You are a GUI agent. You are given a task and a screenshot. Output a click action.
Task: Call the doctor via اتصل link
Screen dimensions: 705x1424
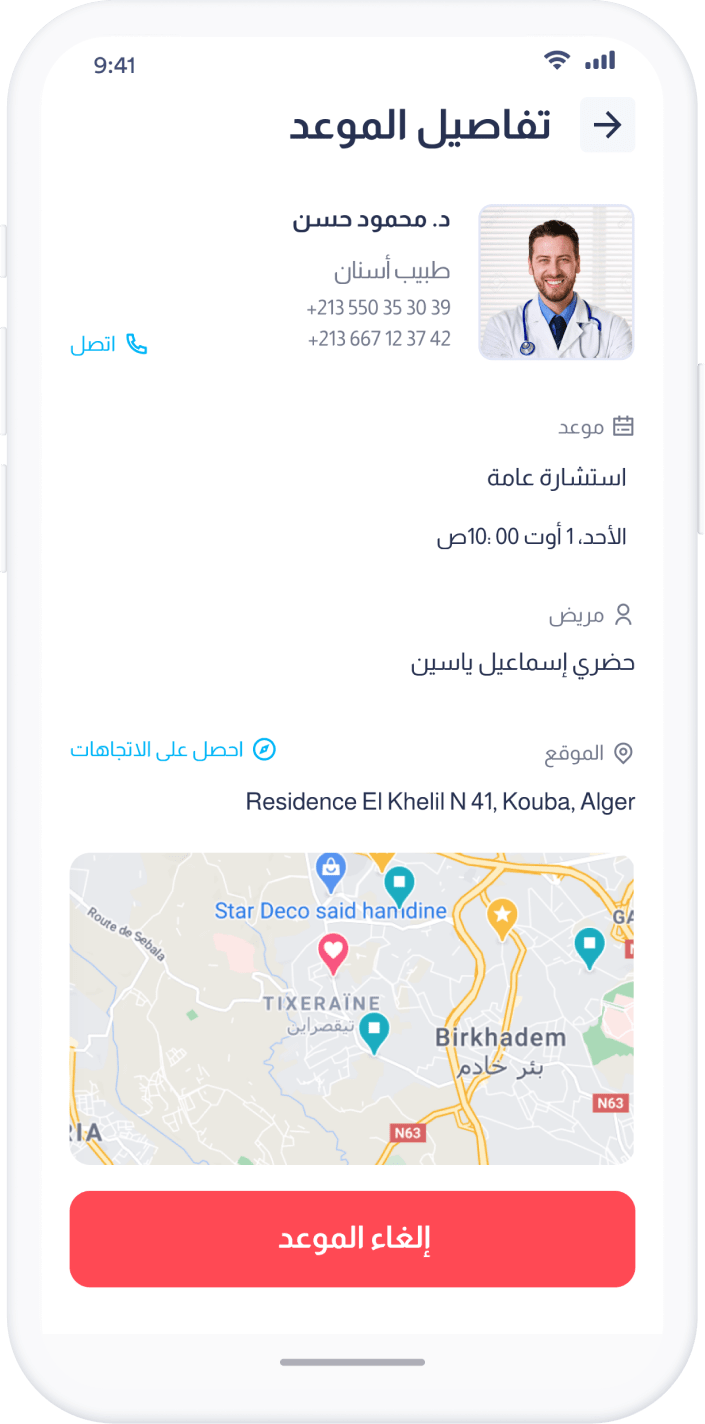pyautogui.click(x=108, y=345)
